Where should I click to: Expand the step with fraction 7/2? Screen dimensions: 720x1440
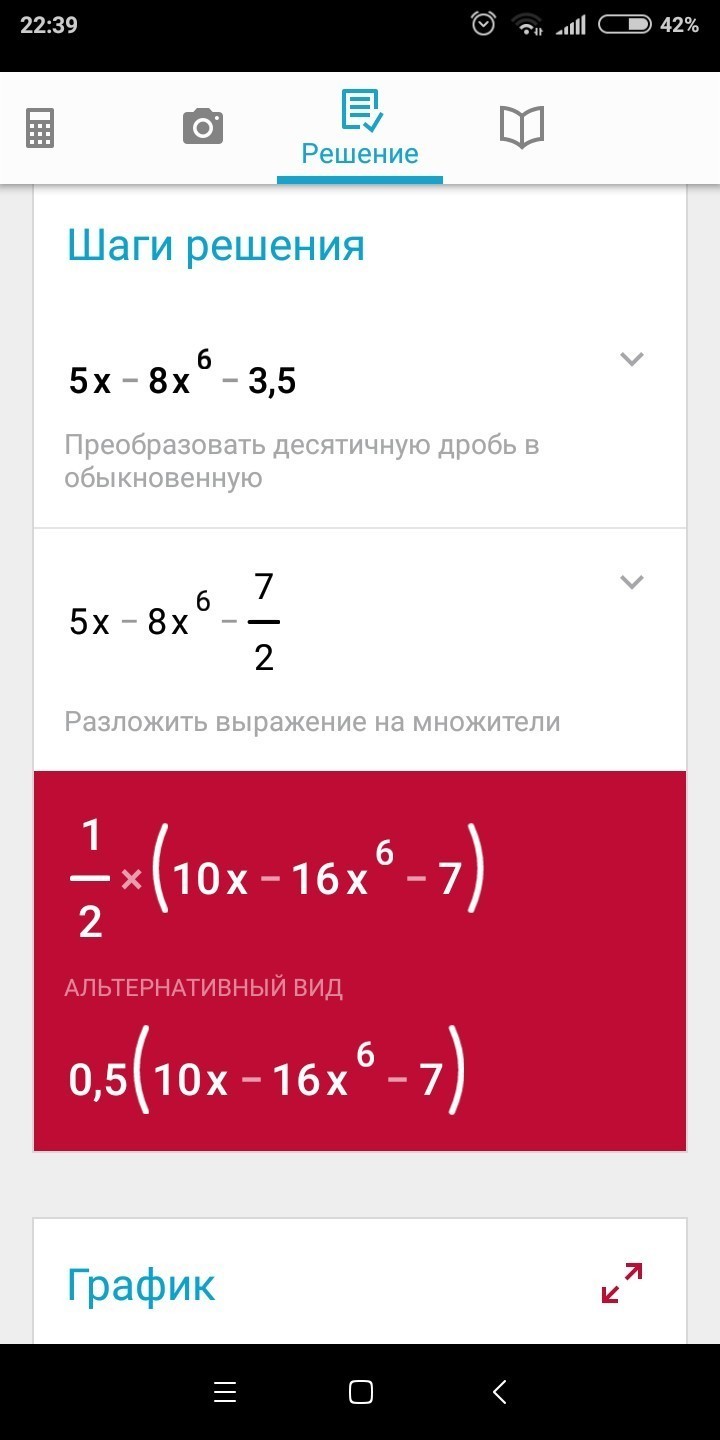pos(631,582)
